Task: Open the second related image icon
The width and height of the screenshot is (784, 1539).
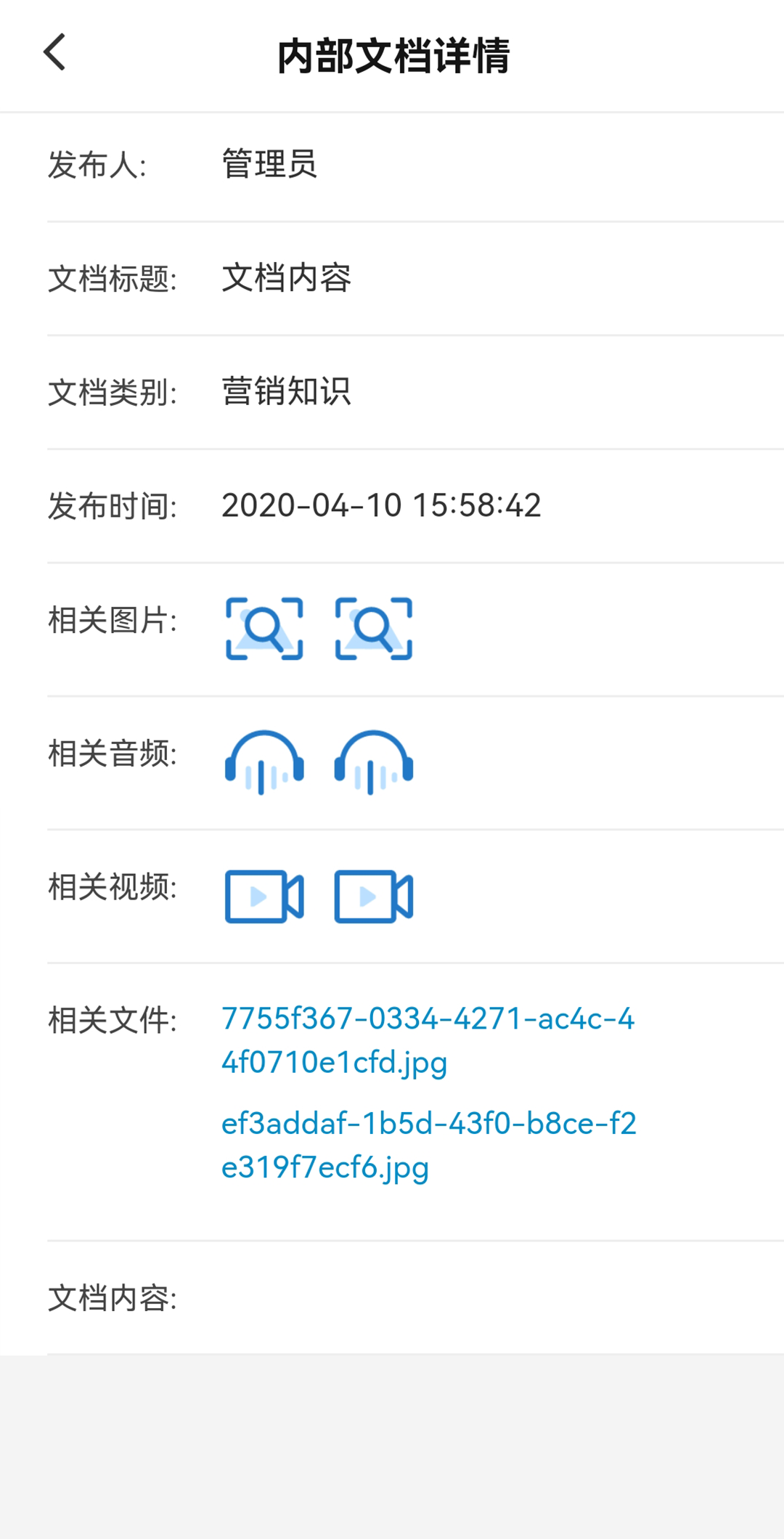Action: click(374, 629)
